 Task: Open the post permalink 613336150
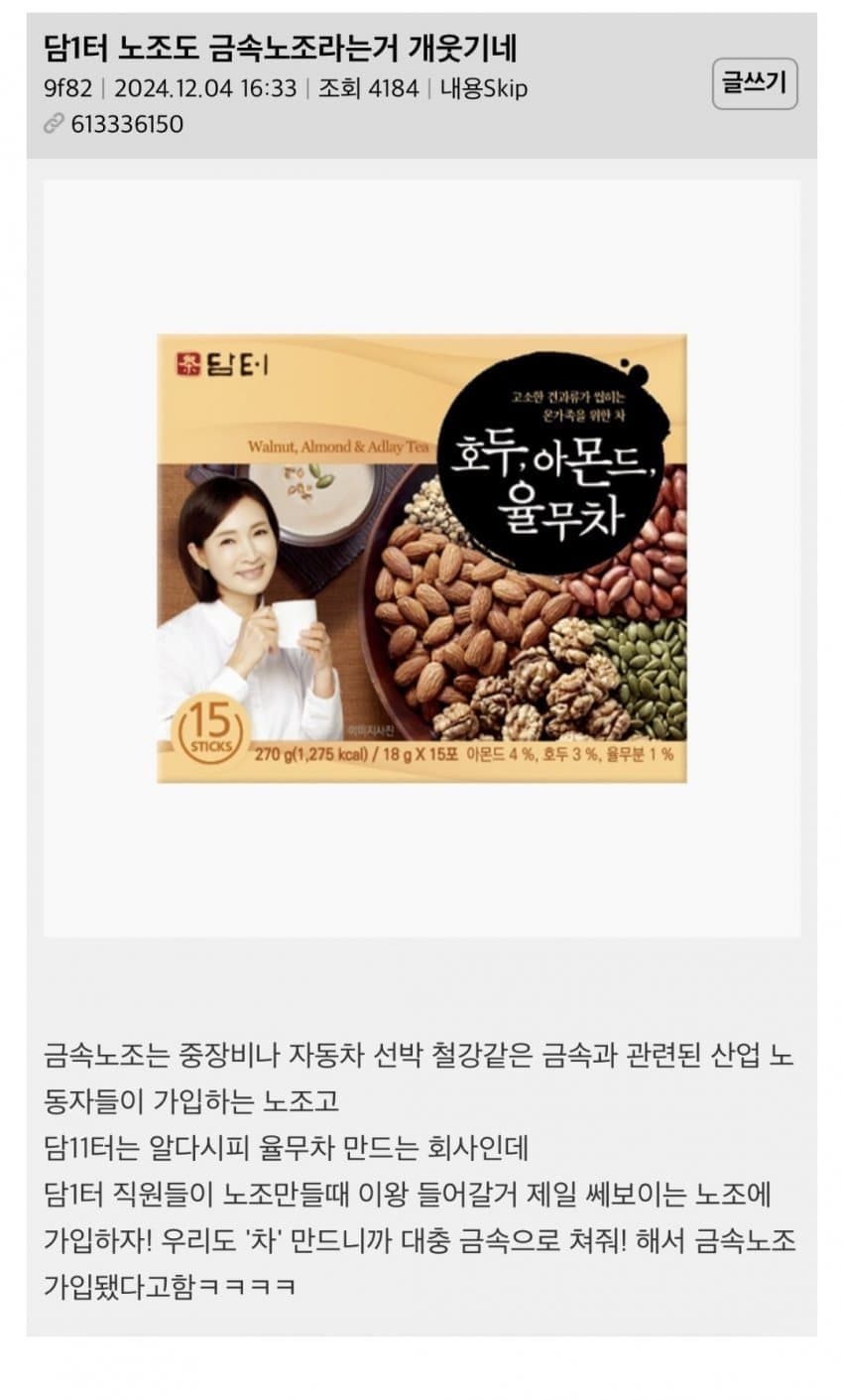pyautogui.click(x=127, y=124)
